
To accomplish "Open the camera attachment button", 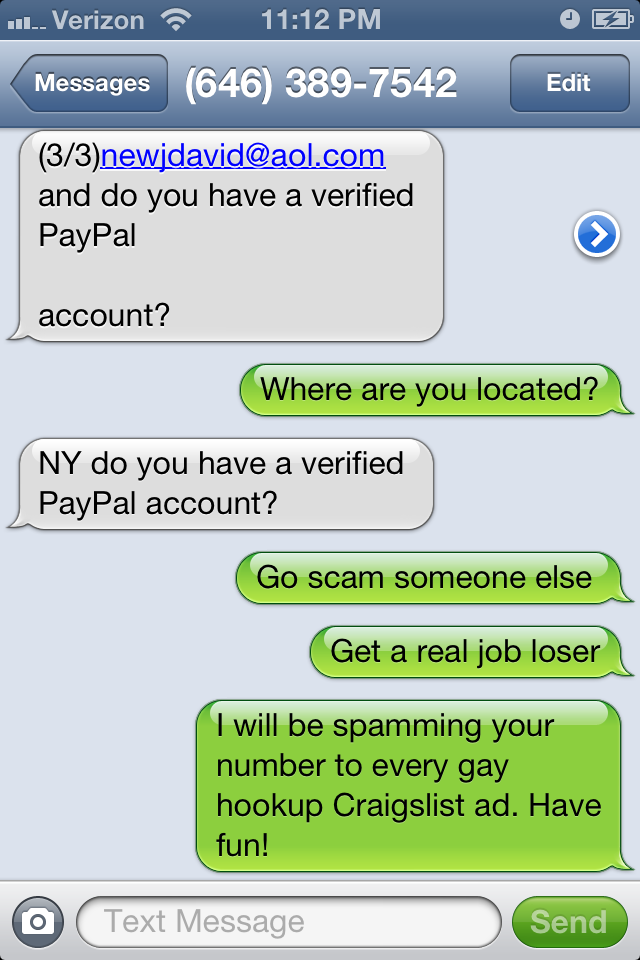I will [x=38, y=921].
